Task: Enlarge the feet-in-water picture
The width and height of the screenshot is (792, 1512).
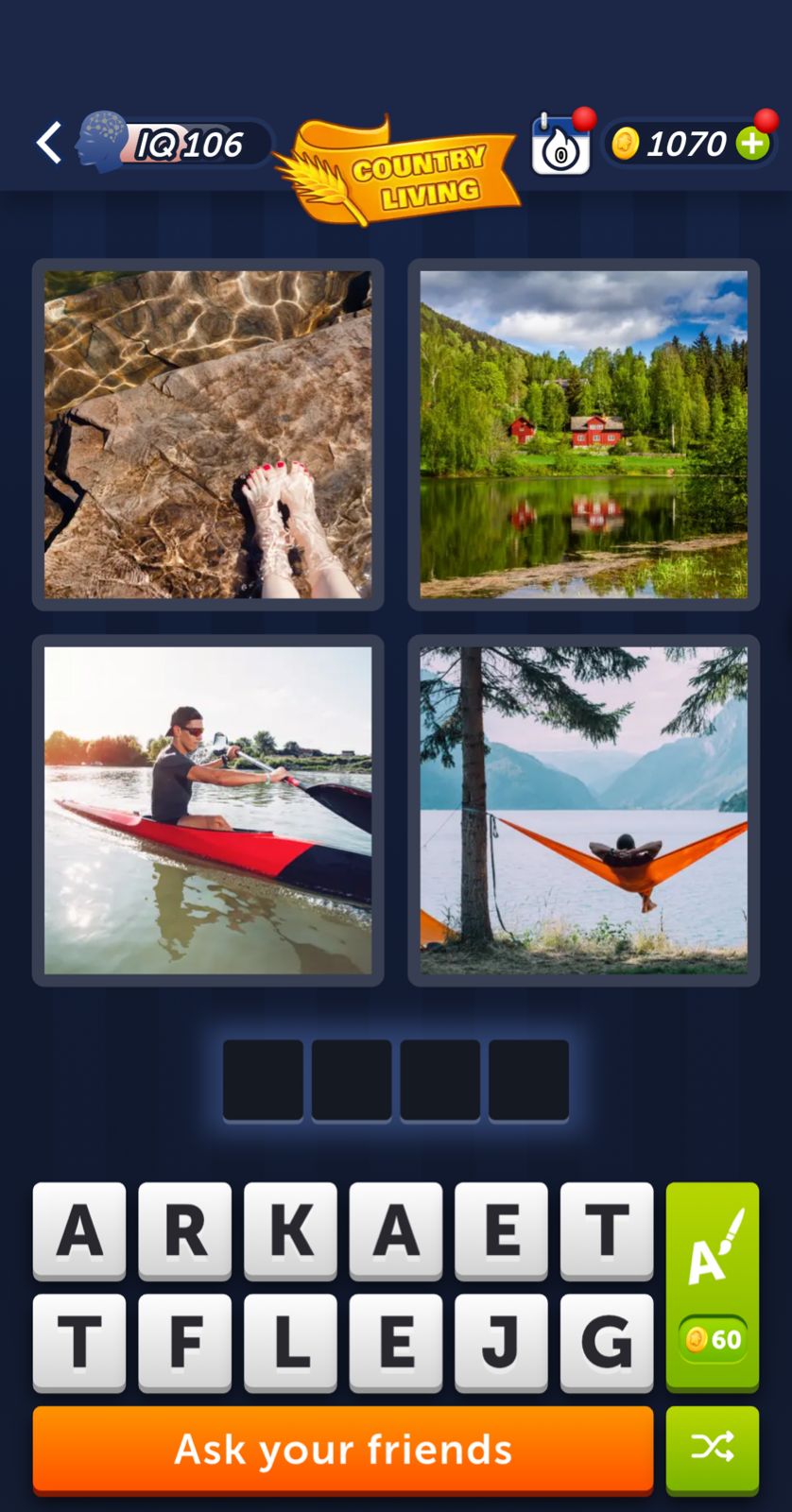Action: [x=208, y=435]
